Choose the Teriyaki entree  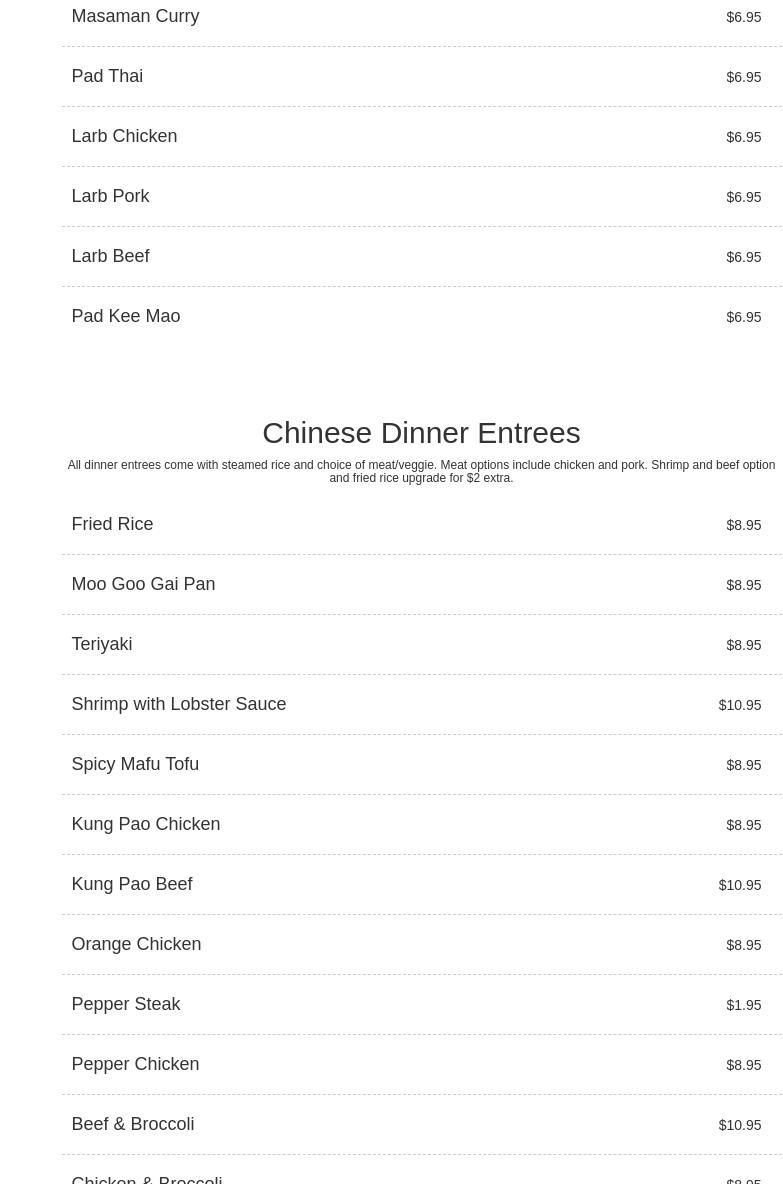(101, 644)
